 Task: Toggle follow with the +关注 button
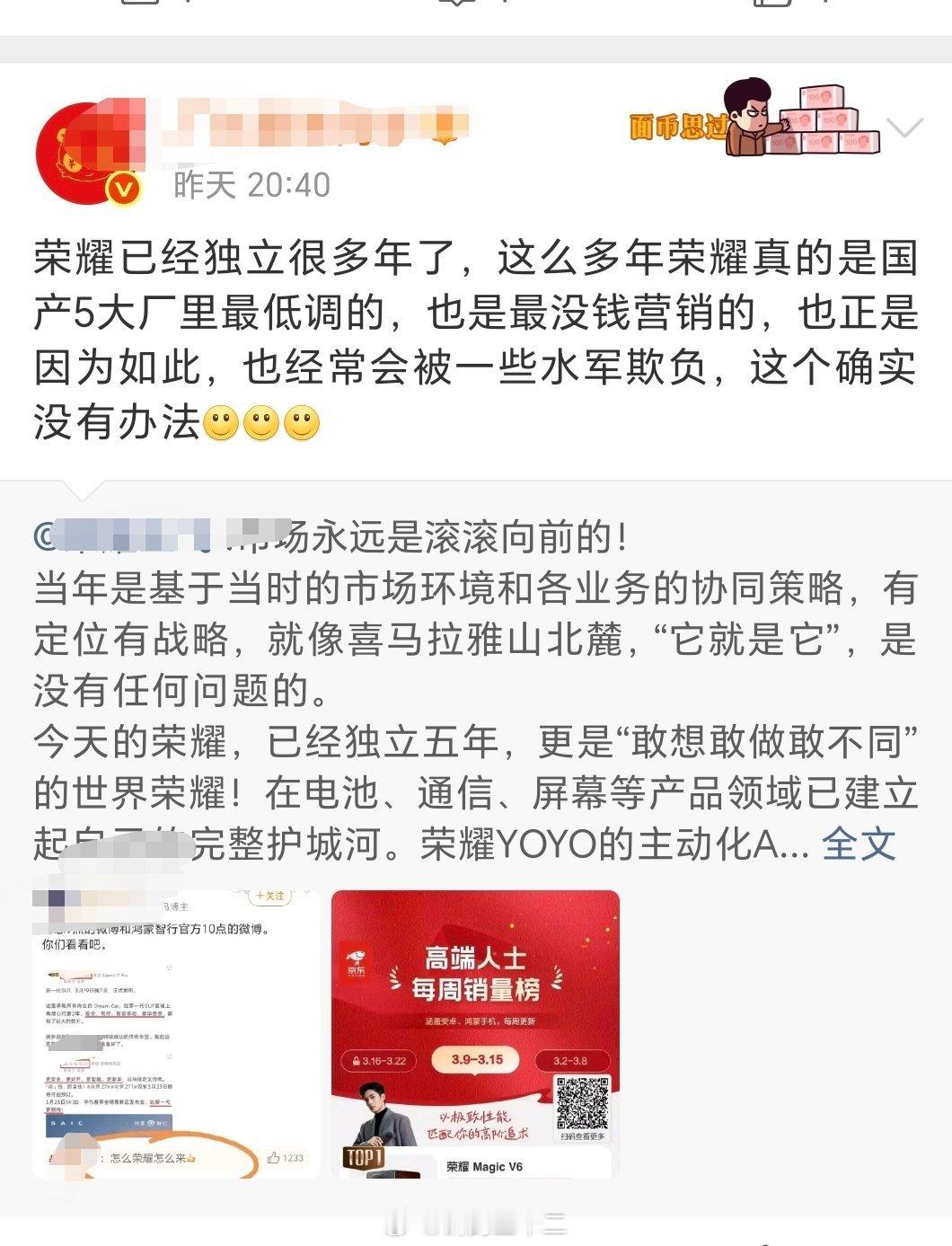(270, 896)
